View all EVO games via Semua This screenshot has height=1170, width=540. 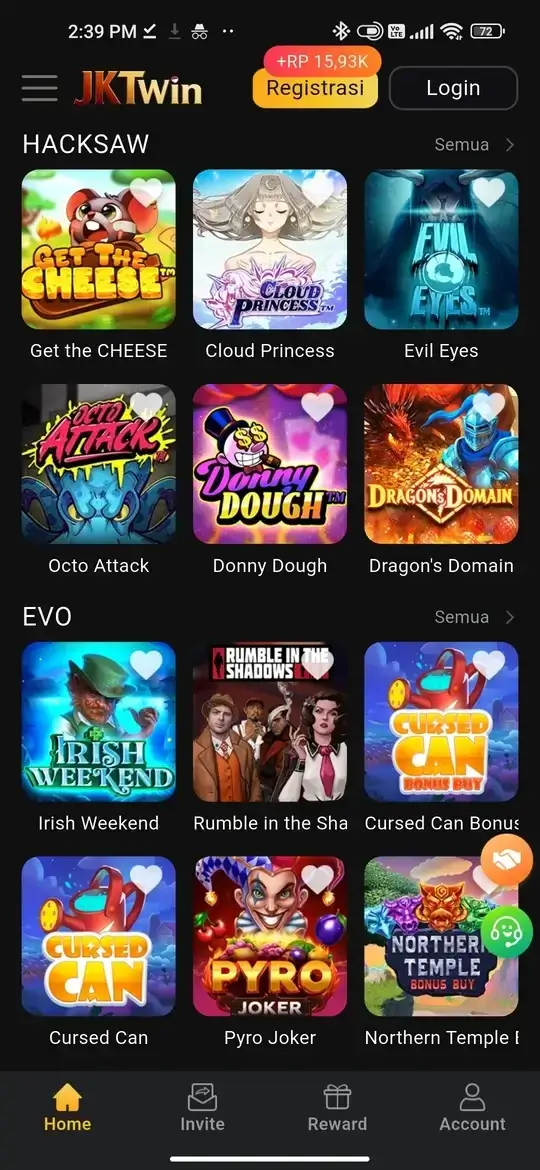pos(474,617)
